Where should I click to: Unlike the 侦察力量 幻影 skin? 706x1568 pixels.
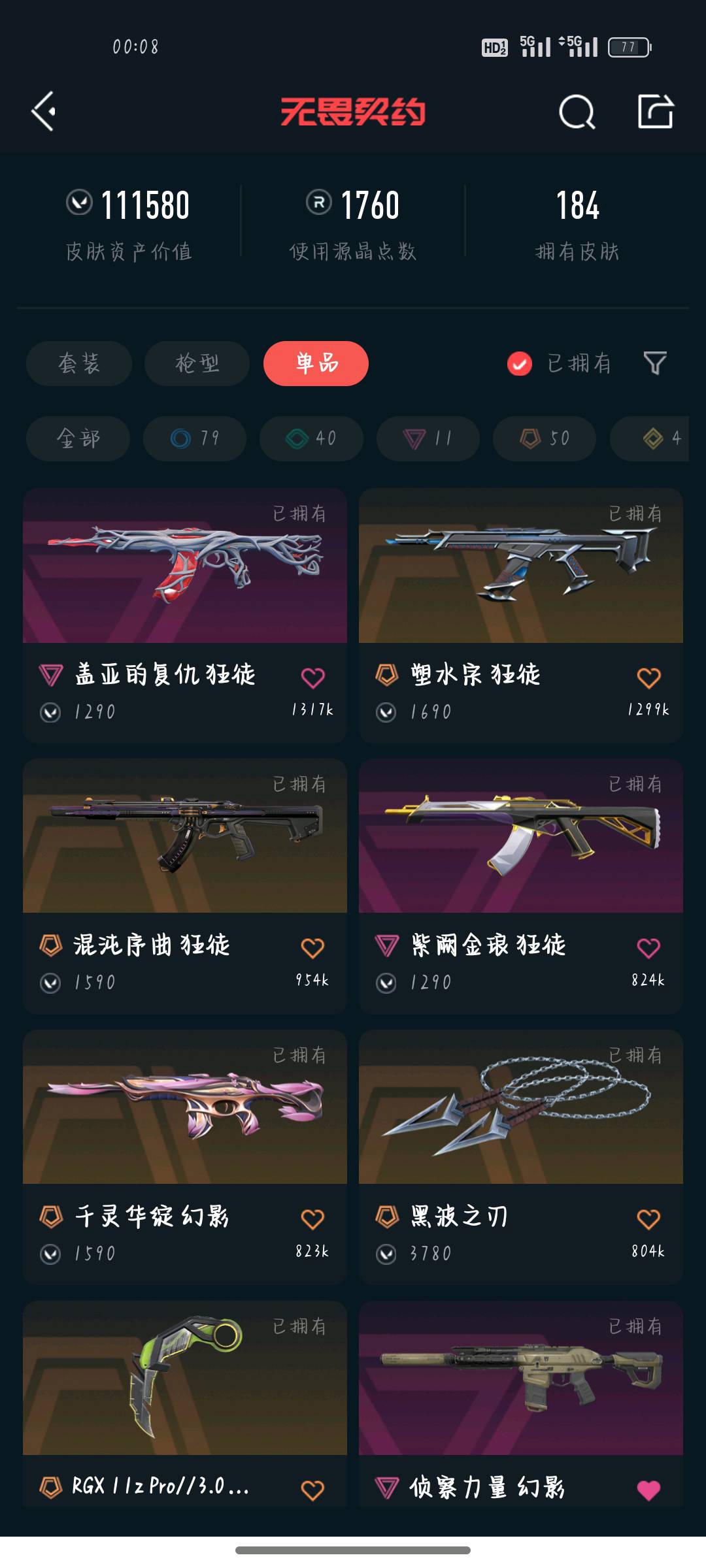click(x=648, y=1490)
